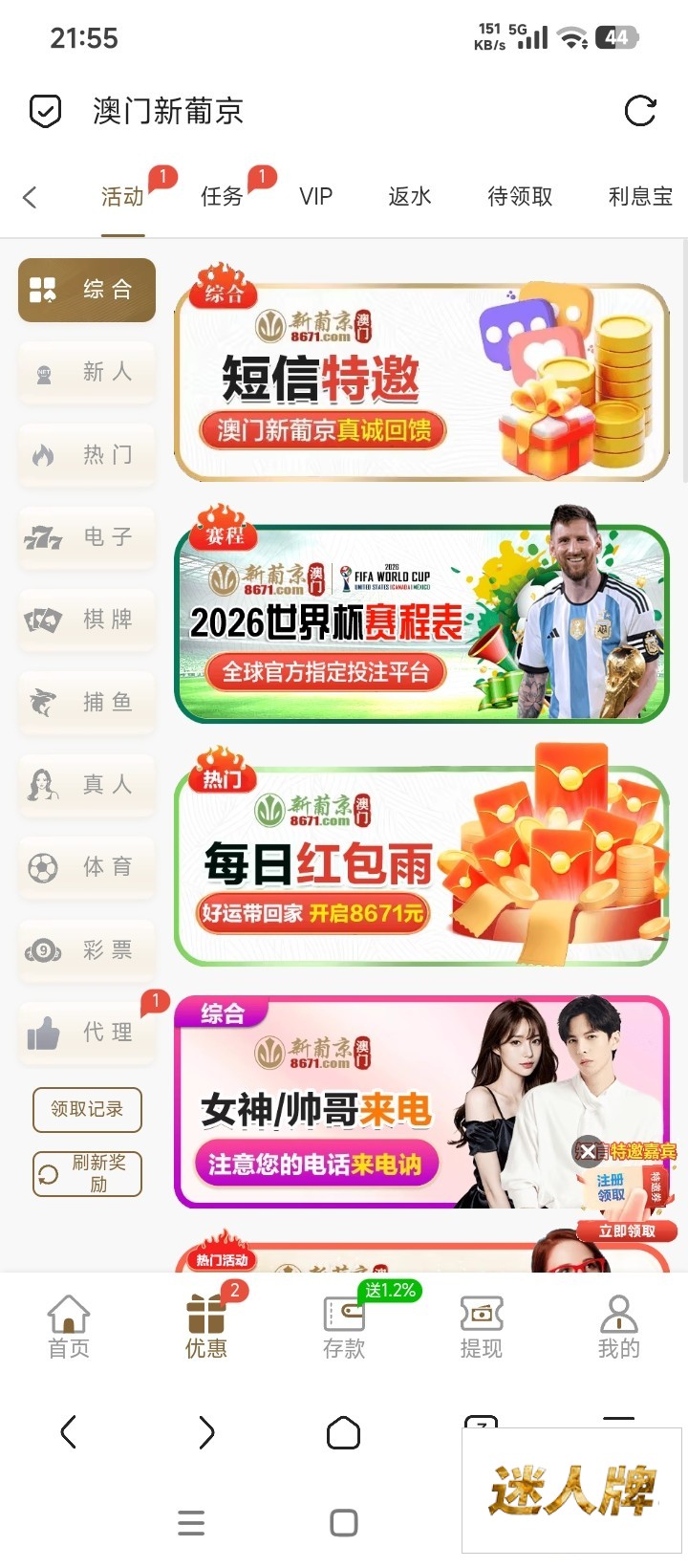
Task: Select the 新人 category
Action: click(x=86, y=372)
